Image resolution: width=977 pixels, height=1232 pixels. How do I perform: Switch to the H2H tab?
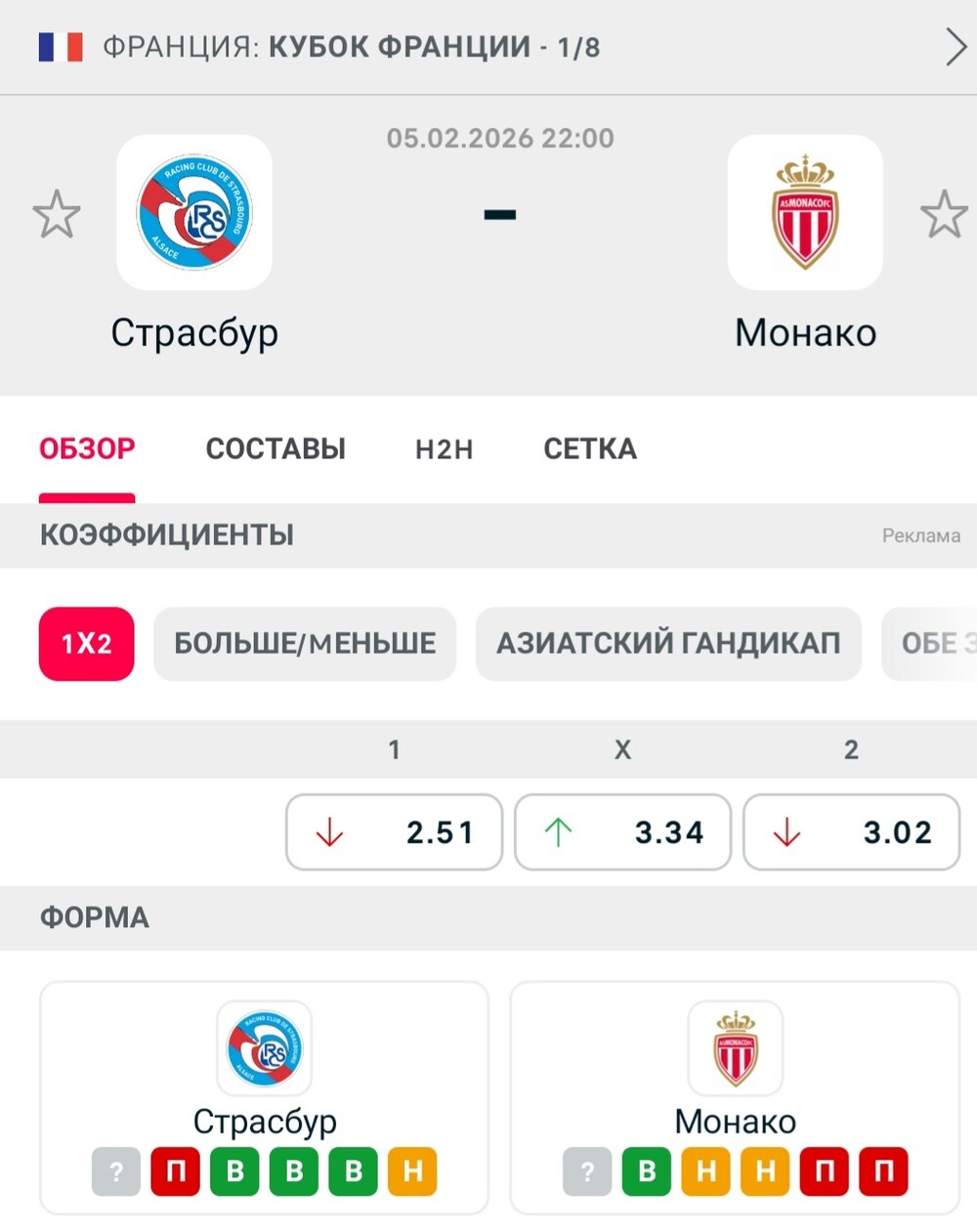444,449
